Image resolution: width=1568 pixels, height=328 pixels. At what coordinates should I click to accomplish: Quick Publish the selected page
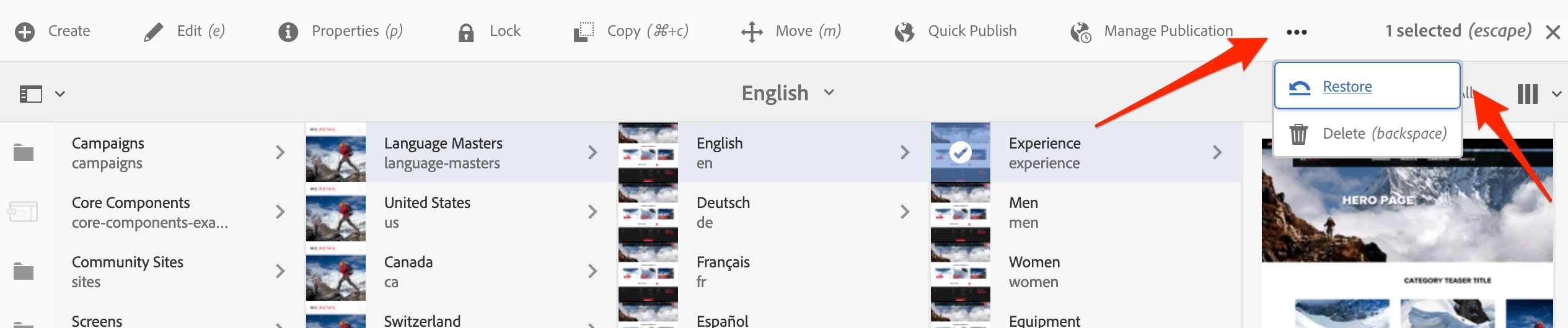955,31
